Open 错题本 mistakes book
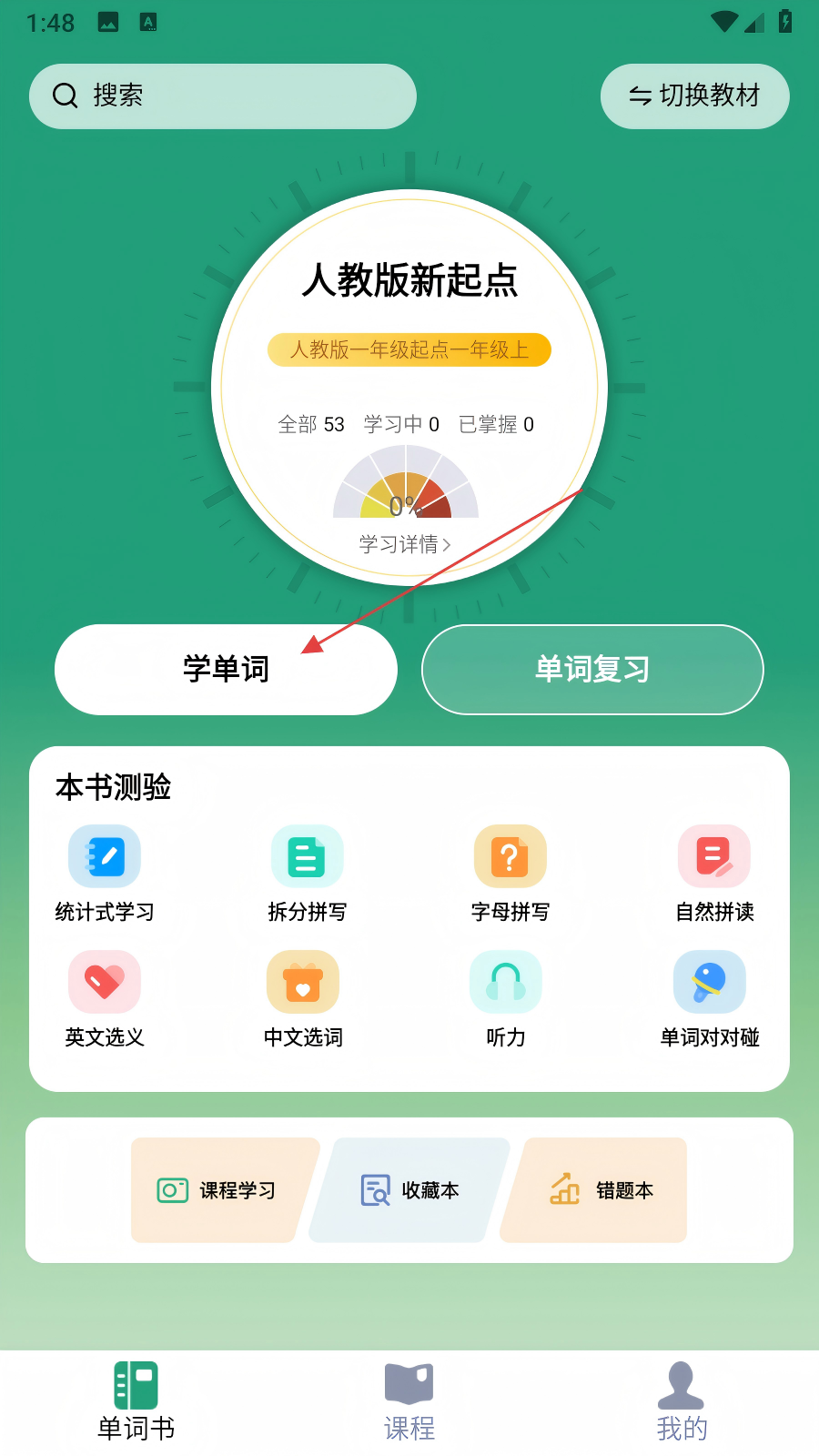Image resolution: width=819 pixels, height=1456 pixels. pos(602,1190)
